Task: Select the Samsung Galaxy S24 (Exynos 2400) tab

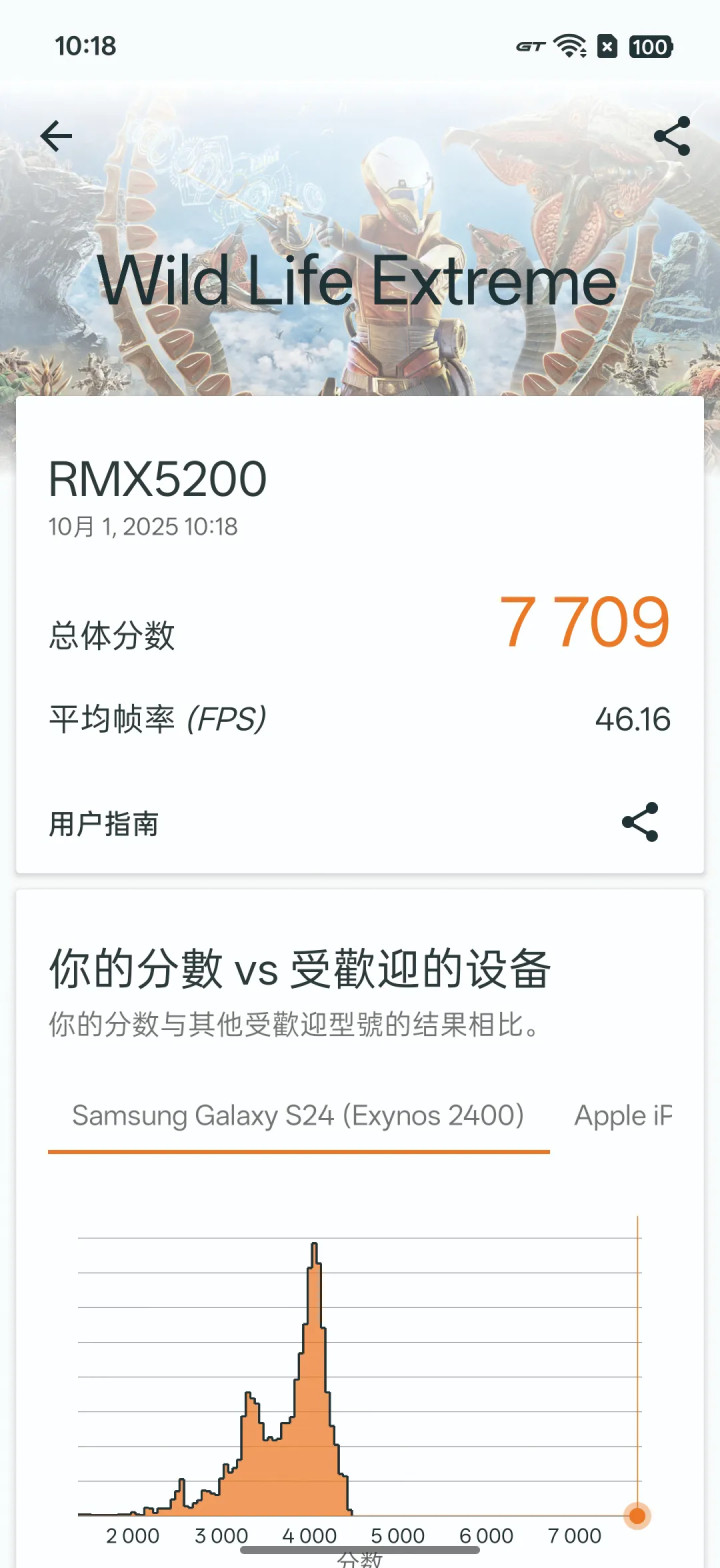Action: (298, 1115)
